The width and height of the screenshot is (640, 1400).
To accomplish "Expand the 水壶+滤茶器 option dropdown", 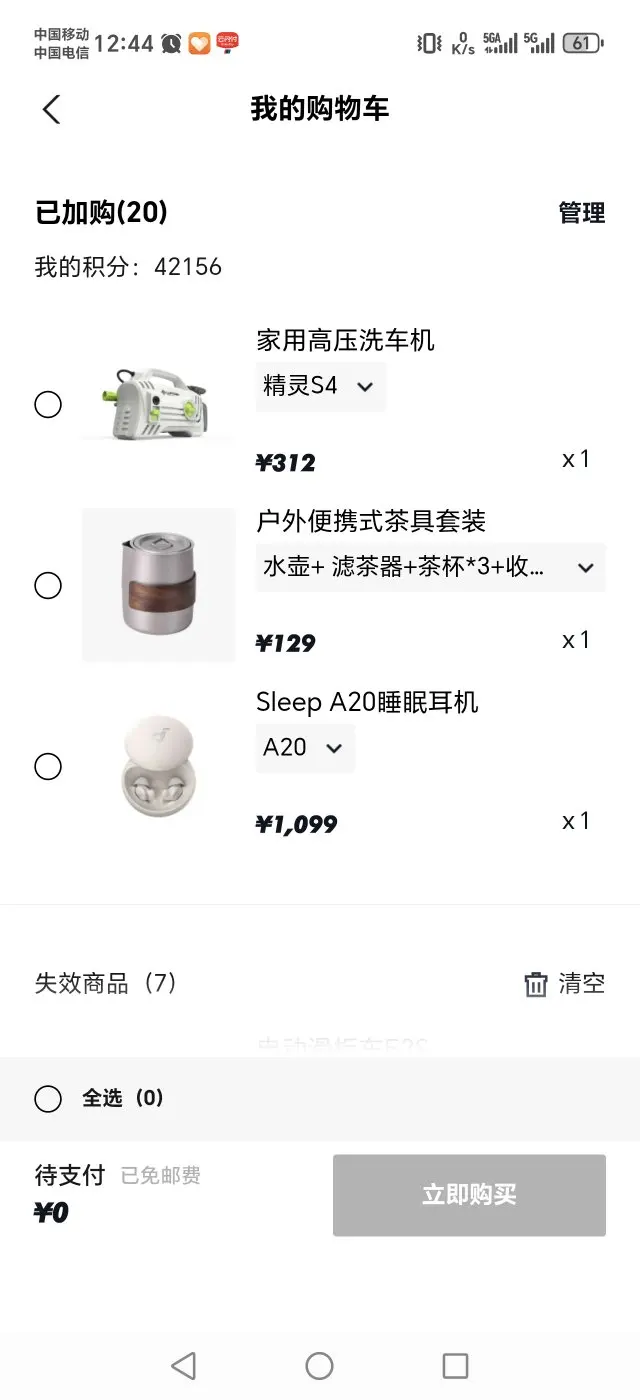I will tap(430, 567).
